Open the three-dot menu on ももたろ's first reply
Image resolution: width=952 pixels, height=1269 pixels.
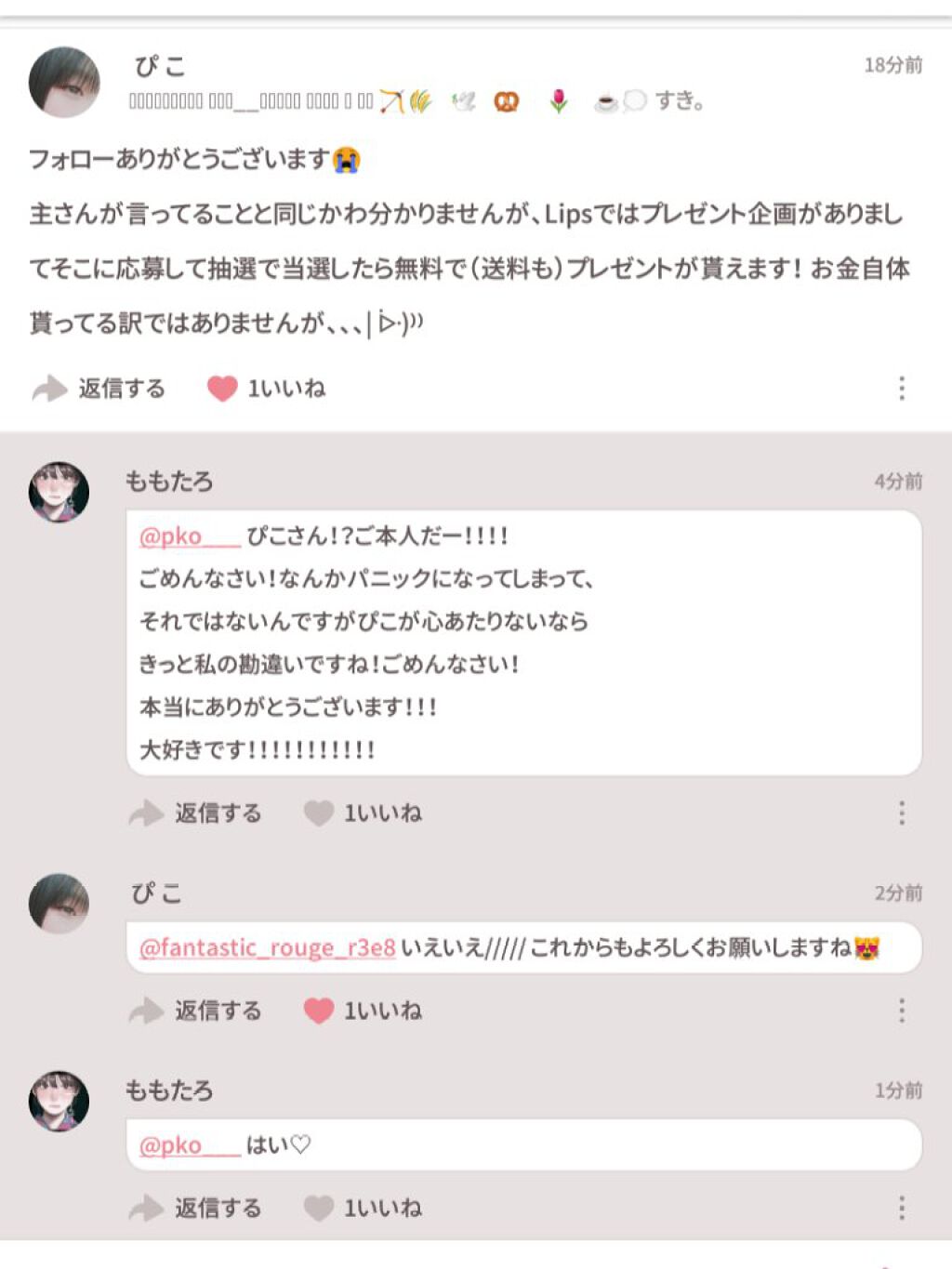[900, 813]
